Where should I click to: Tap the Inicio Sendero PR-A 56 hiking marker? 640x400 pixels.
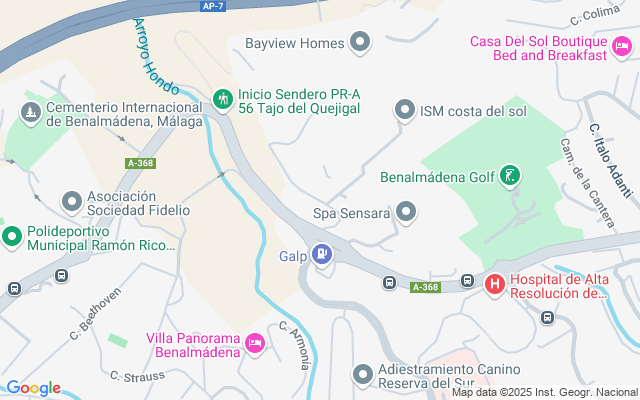(x=222, y=99)
